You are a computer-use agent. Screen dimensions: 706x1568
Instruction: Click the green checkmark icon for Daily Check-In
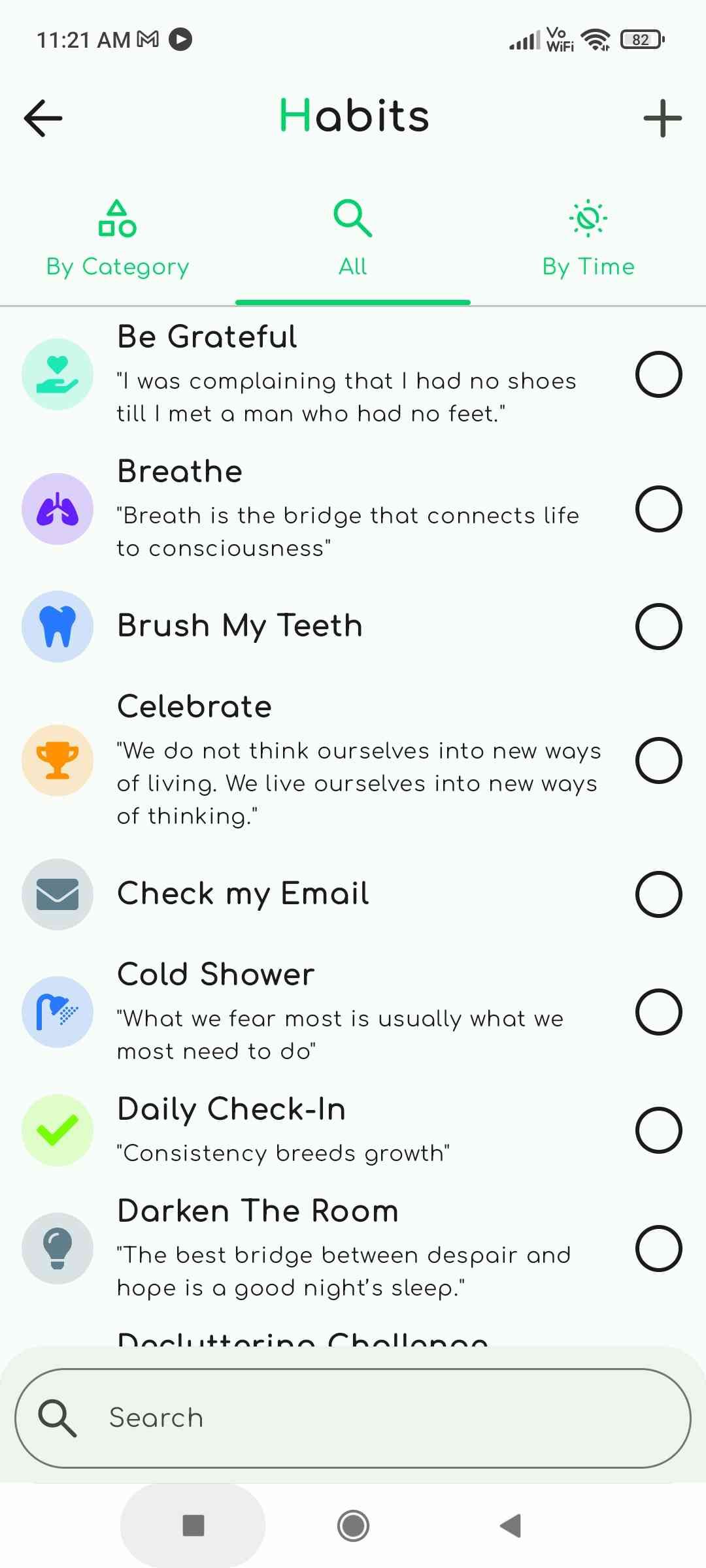point(57,1130)
